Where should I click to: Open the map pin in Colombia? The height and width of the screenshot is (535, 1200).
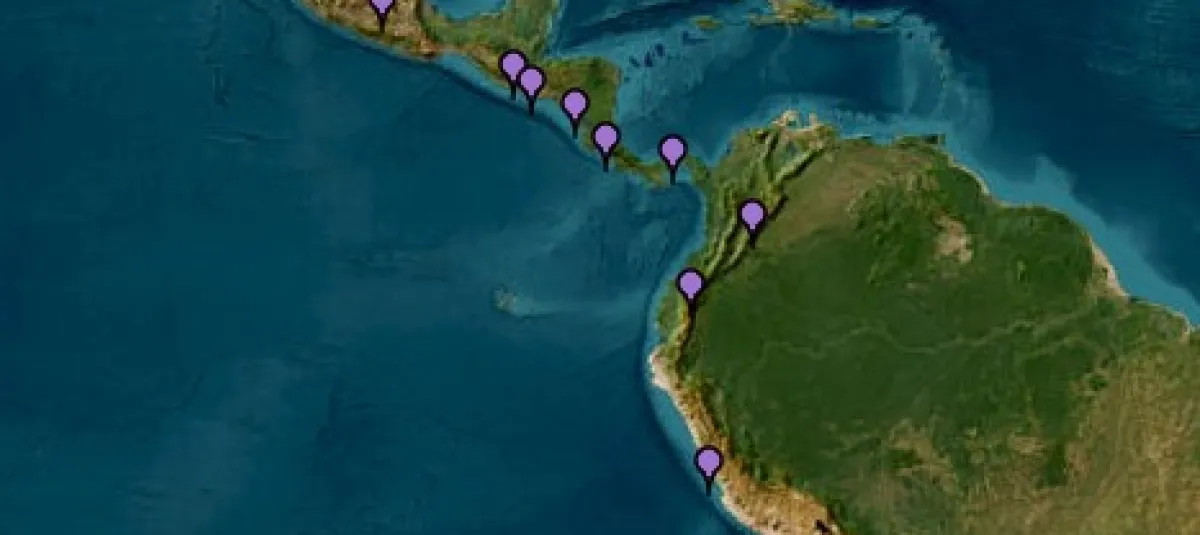(752, 215)
